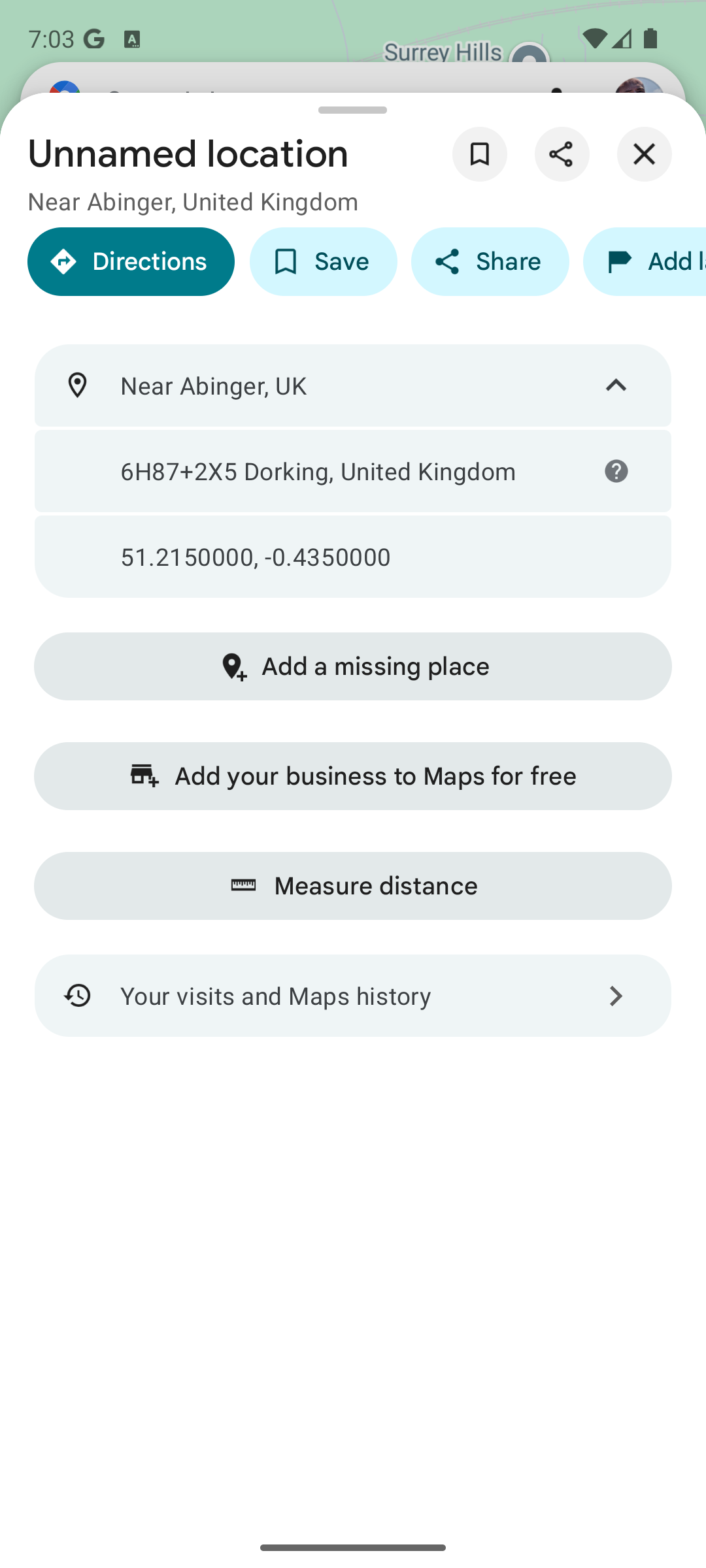Tap the storefront icon on Add your business row
This screenshot has height=1568, width=706.
click(x=143, y=776)
